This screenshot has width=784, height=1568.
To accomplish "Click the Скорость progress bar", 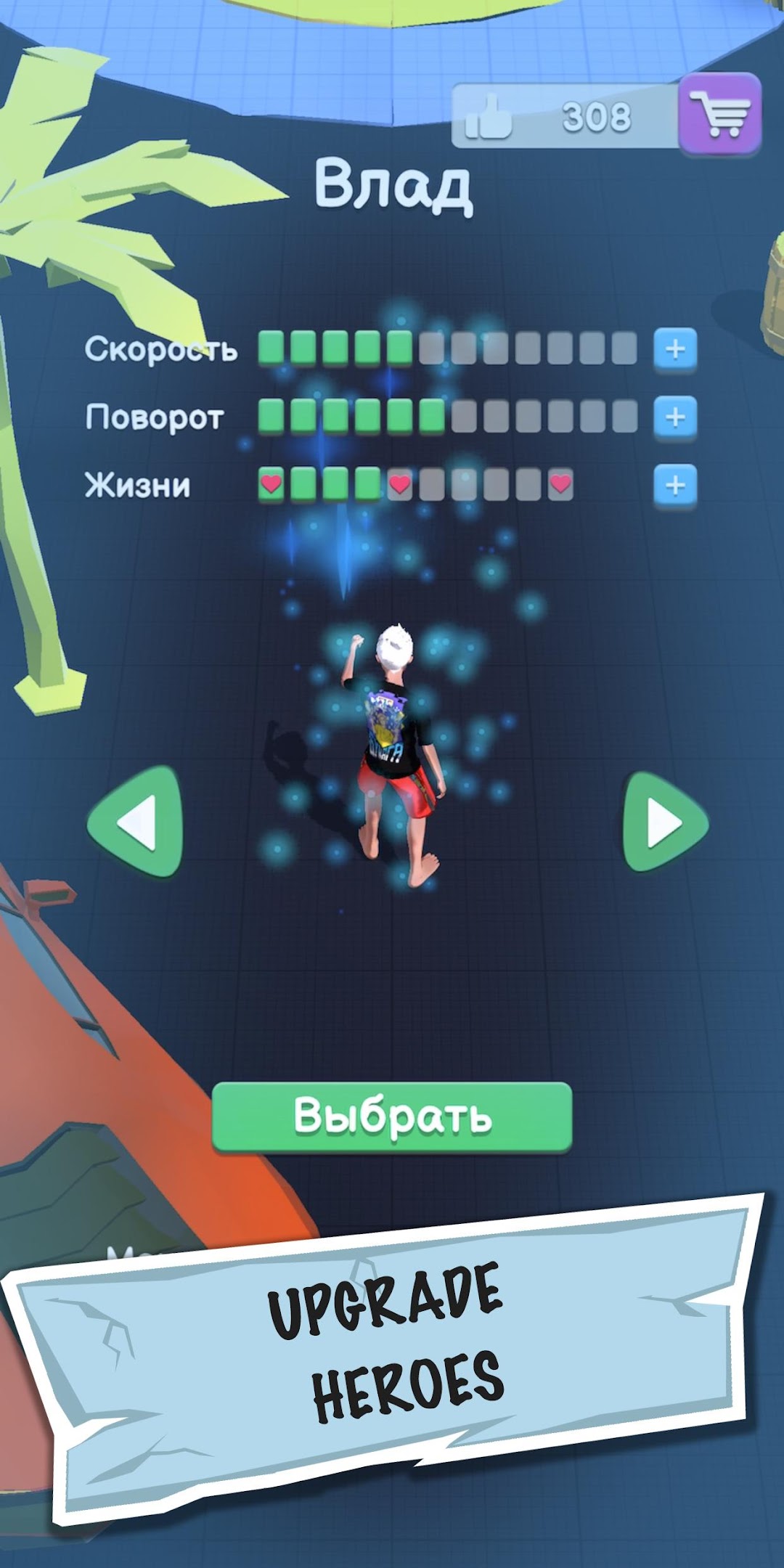I will 446,348.
